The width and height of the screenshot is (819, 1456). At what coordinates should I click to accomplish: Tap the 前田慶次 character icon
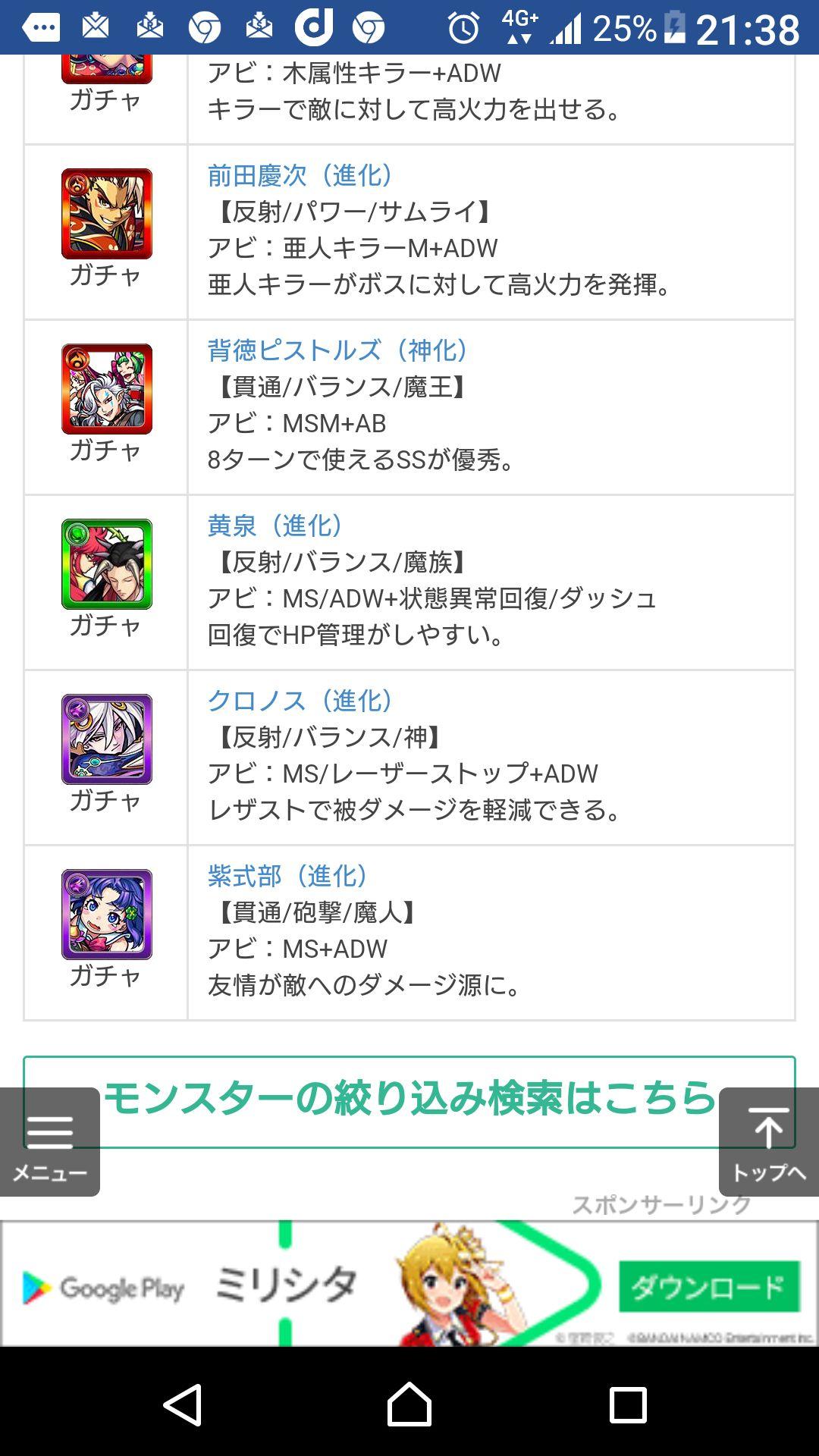coord(107,214)
